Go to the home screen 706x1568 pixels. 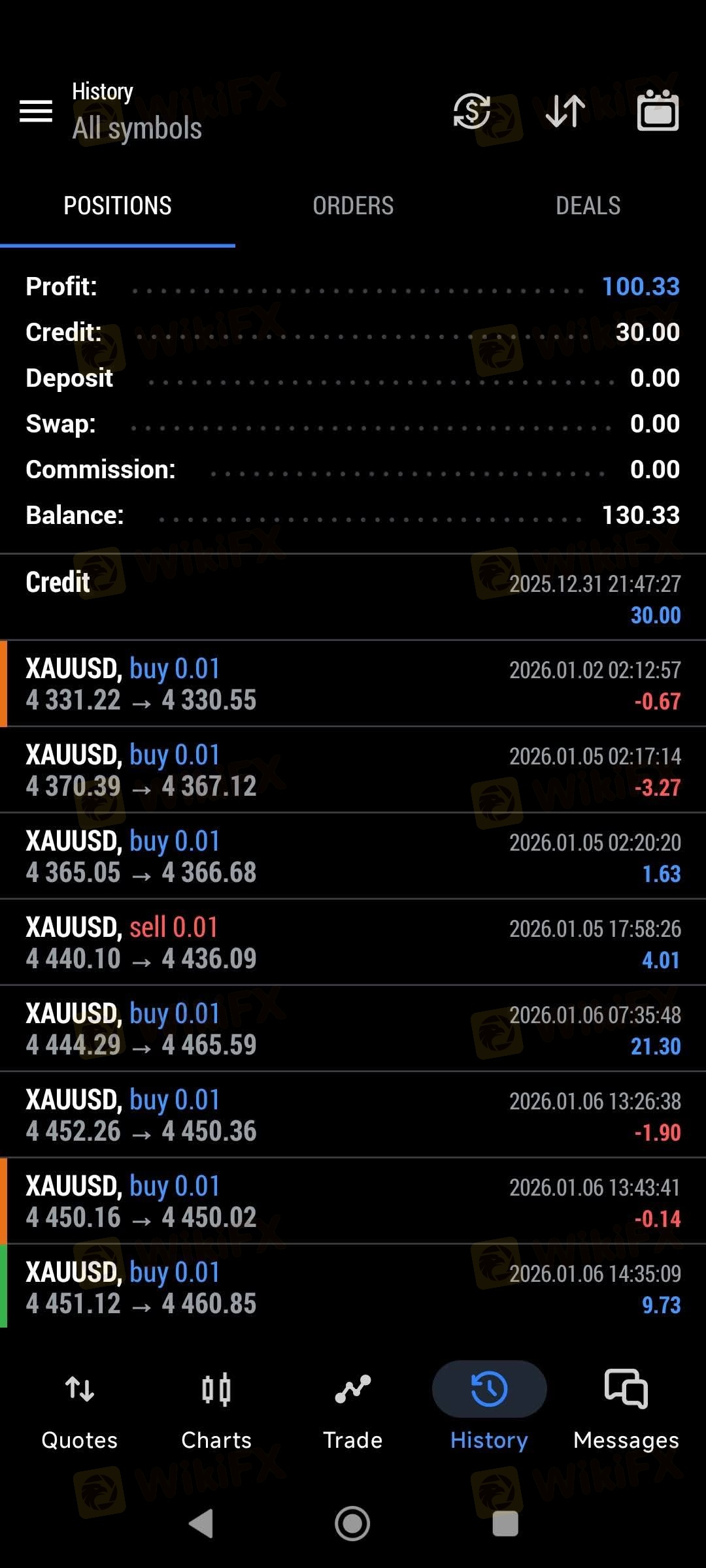[352, 1524]
